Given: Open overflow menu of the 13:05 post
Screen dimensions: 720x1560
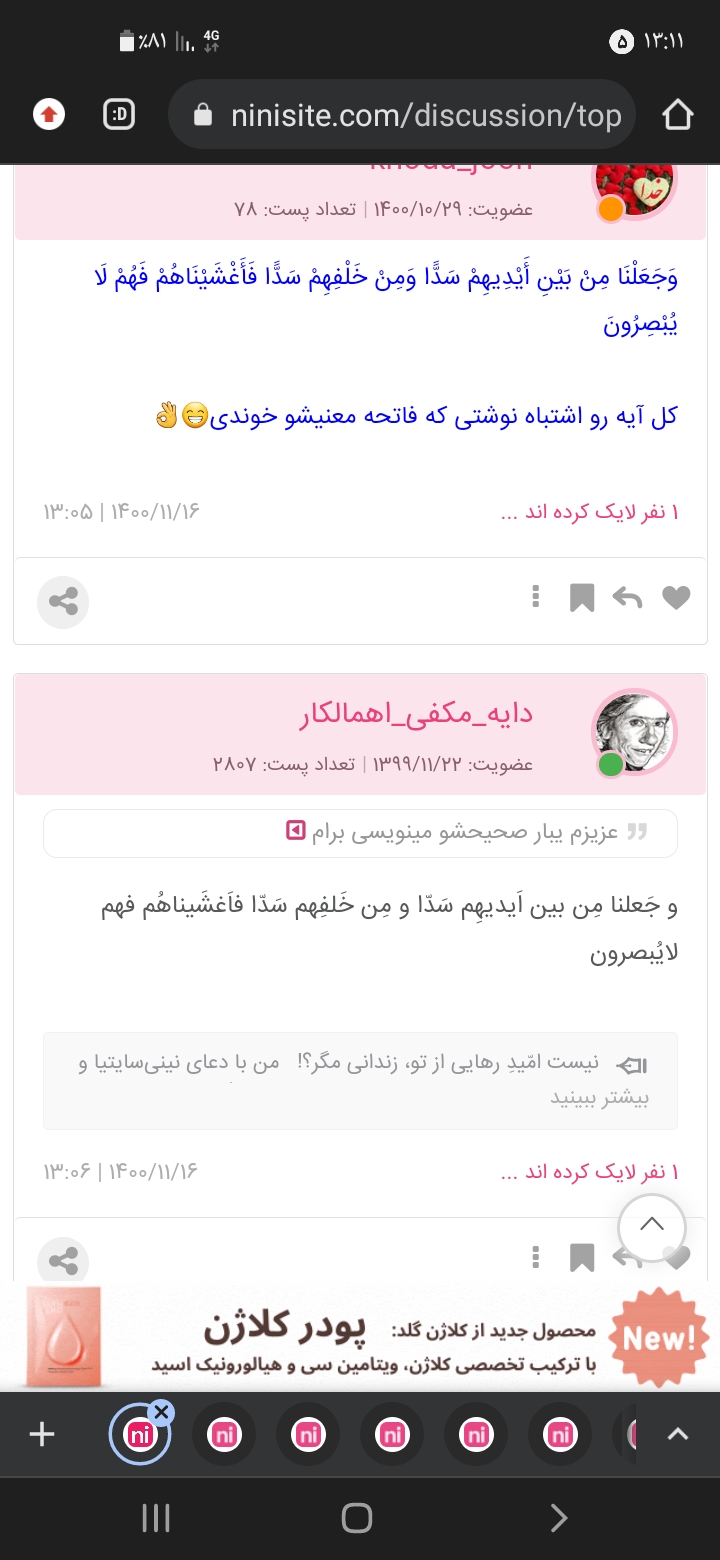Looking at the screenshot, I should 536,598.
